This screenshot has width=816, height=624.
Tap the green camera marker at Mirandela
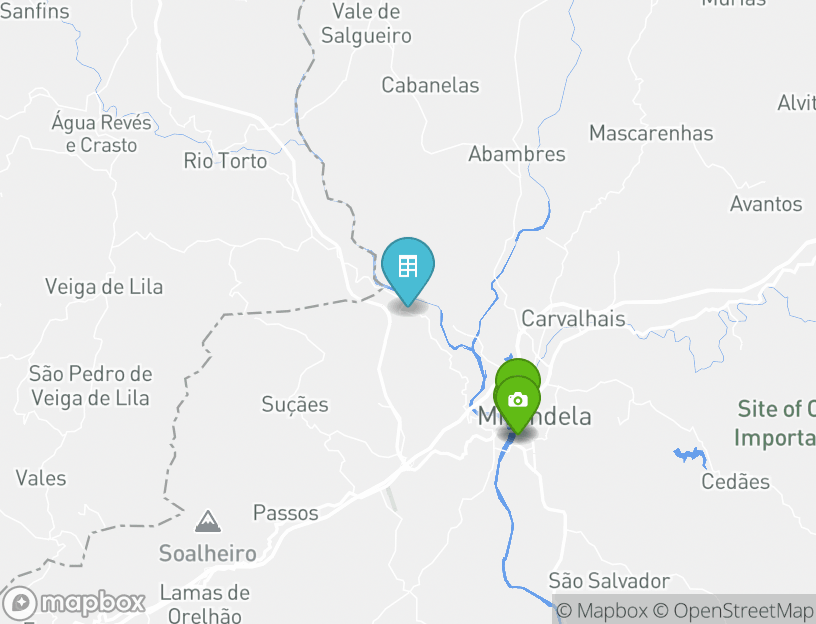(x=518, y=401)
